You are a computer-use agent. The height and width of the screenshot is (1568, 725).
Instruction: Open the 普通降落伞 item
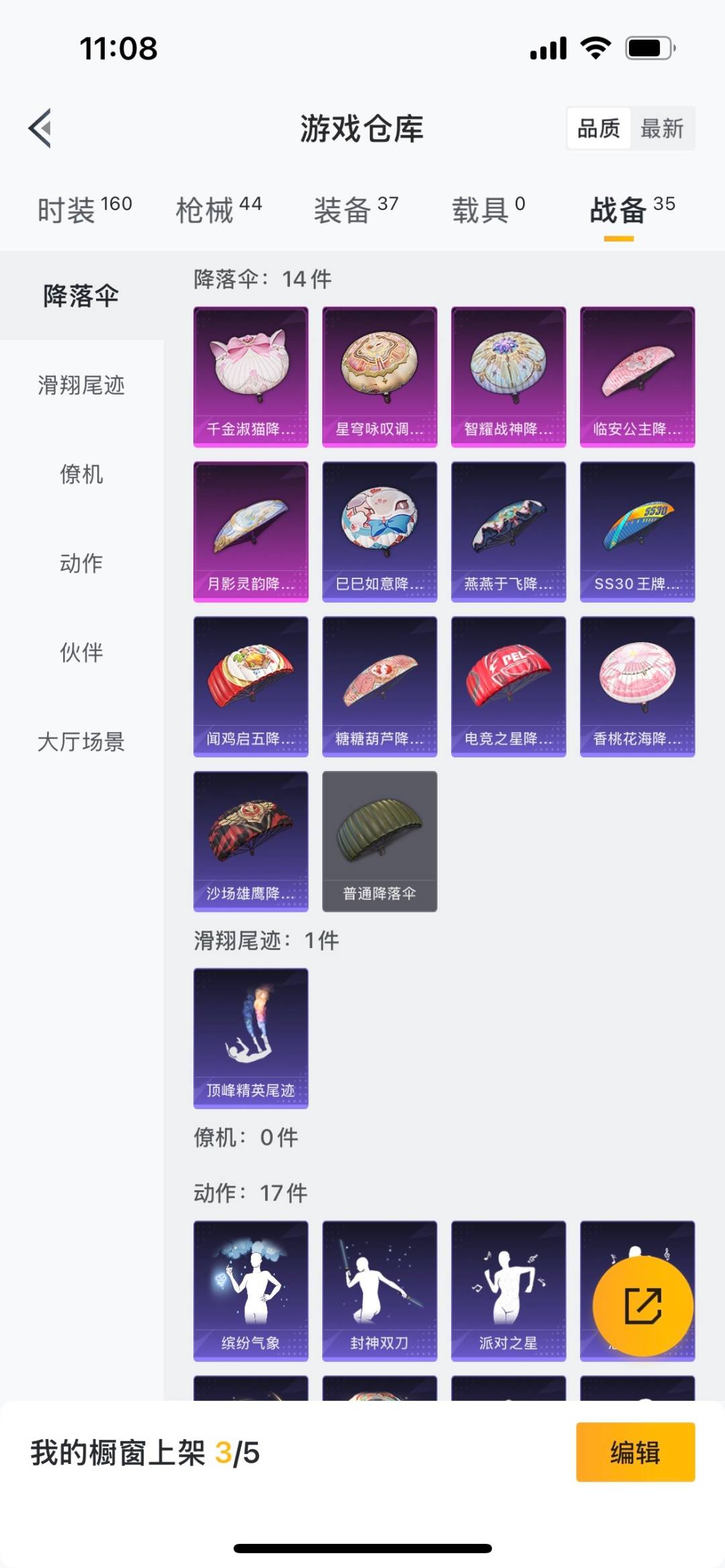(379, 841)
